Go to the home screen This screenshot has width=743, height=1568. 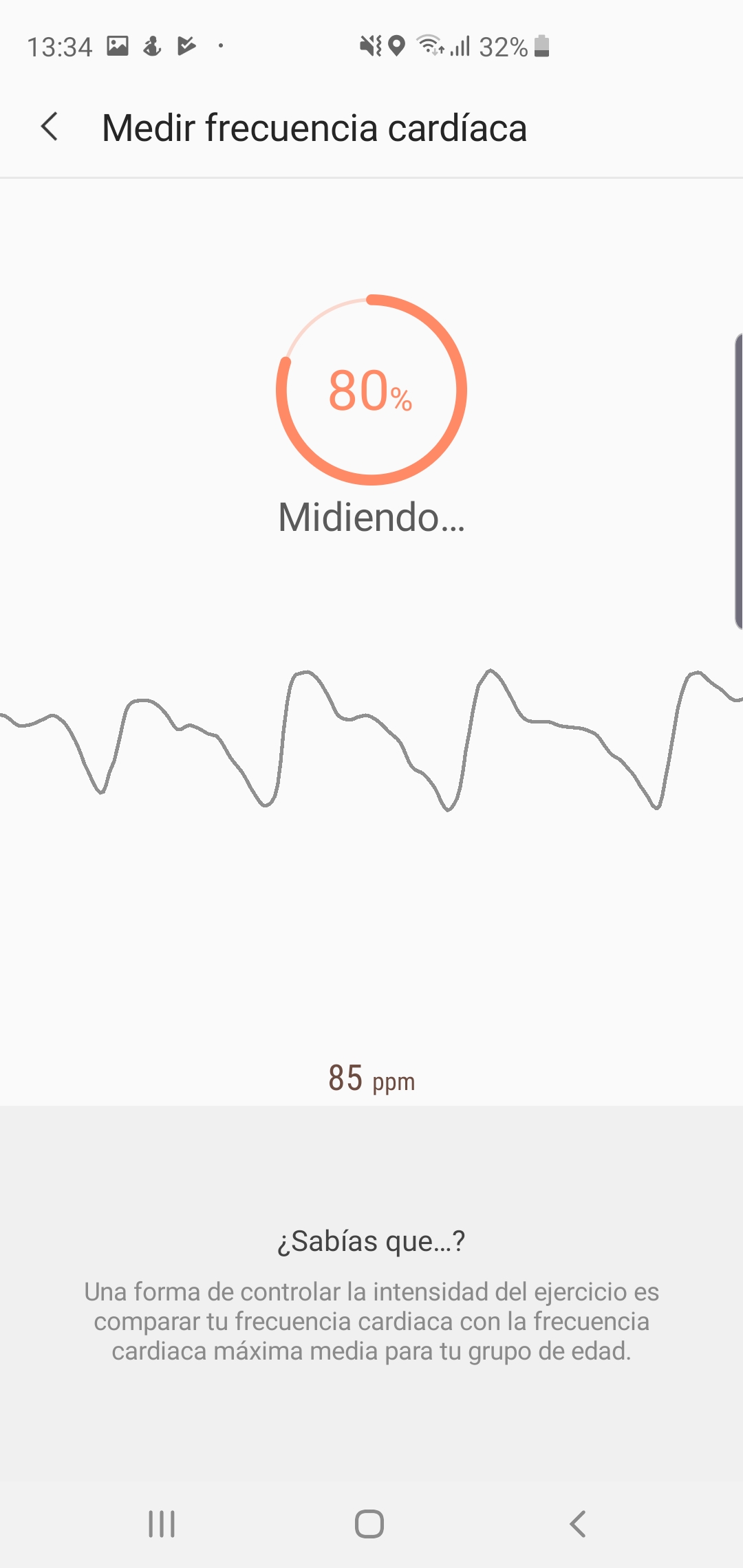(x=369, y=1524)
